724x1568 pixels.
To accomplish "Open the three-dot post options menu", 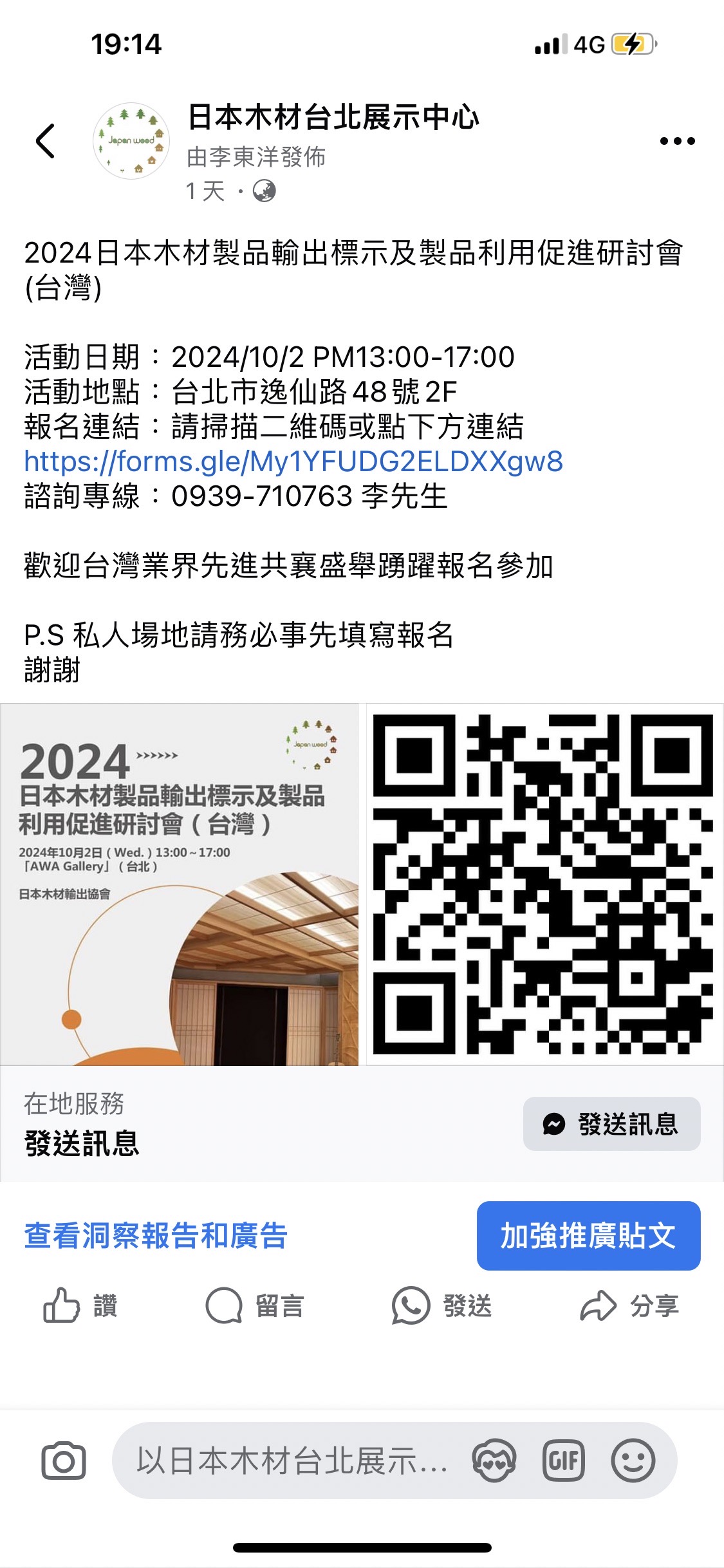I will [x=677, y=141].
